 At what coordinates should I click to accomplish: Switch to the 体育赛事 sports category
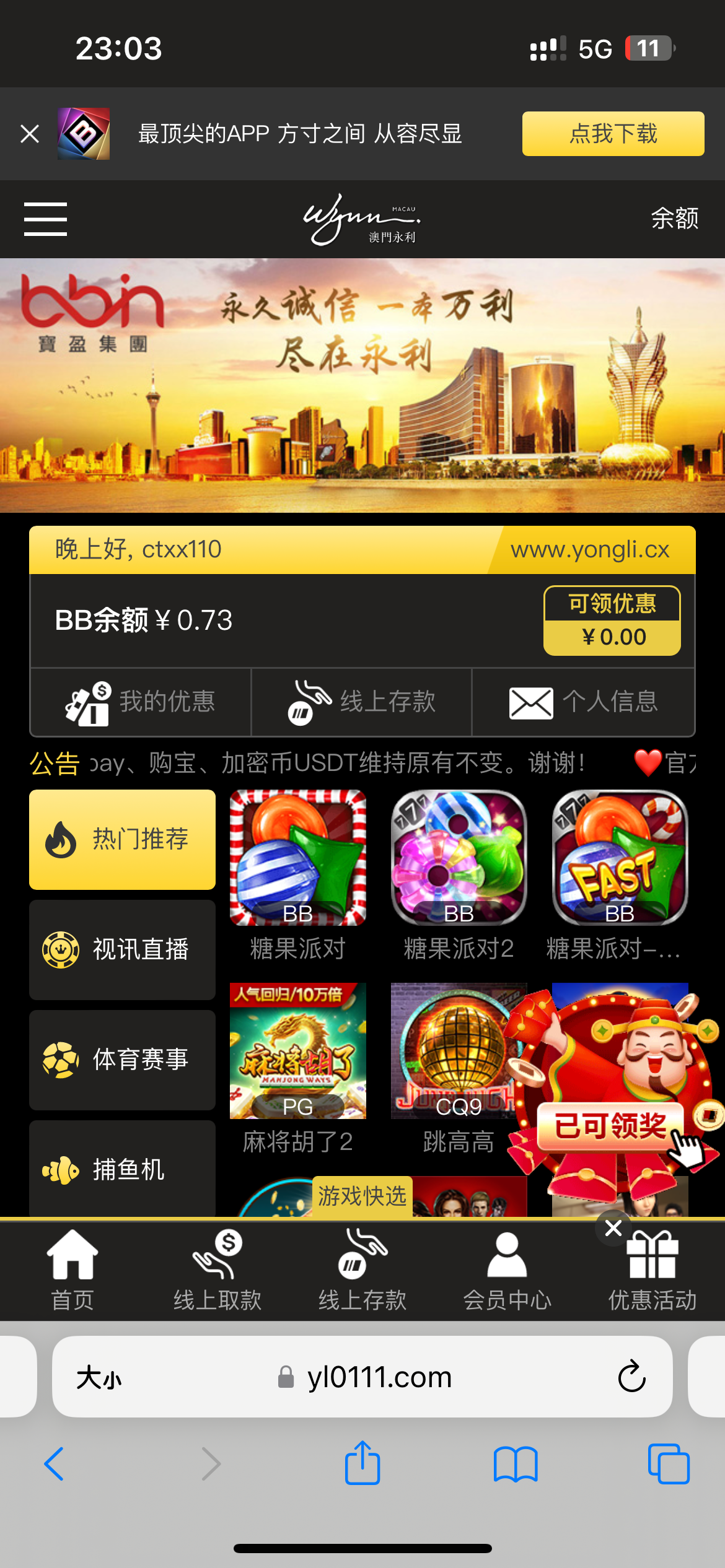click(x=121, y=1060)
